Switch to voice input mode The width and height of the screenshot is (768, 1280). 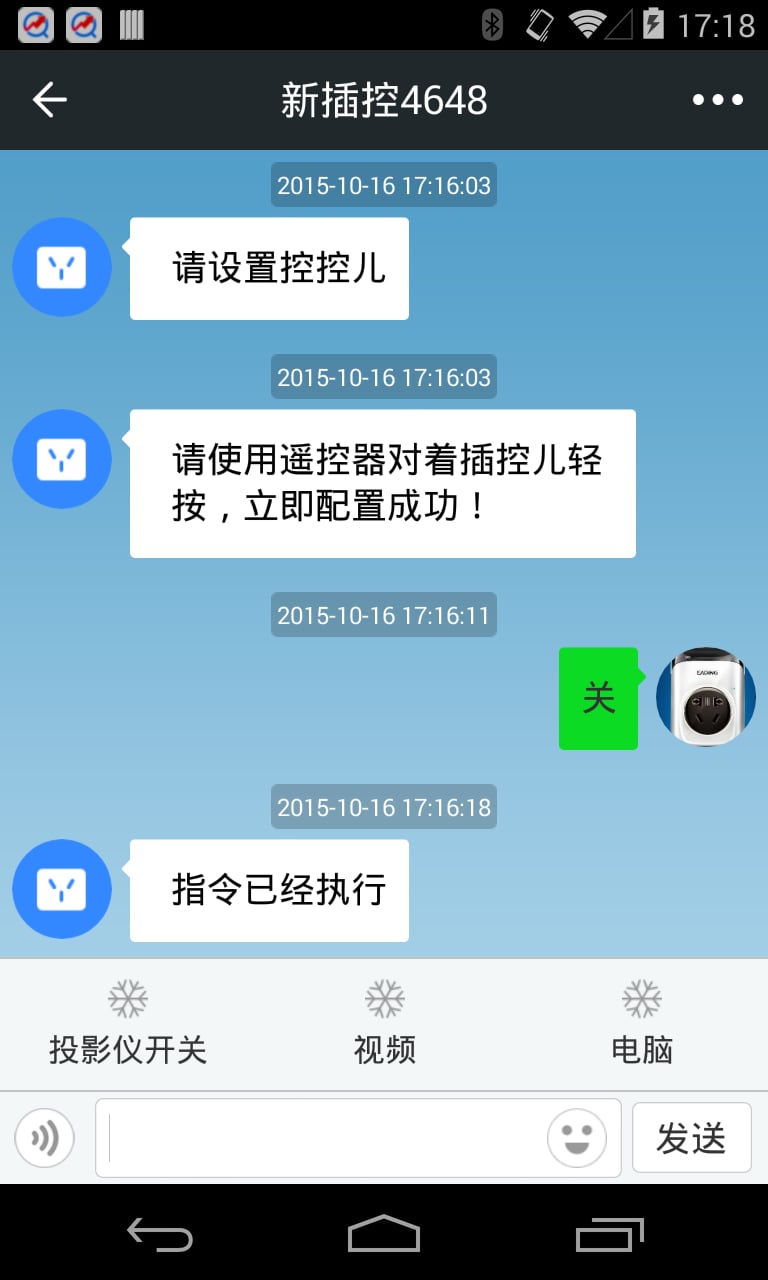(x=44, y=1138)
